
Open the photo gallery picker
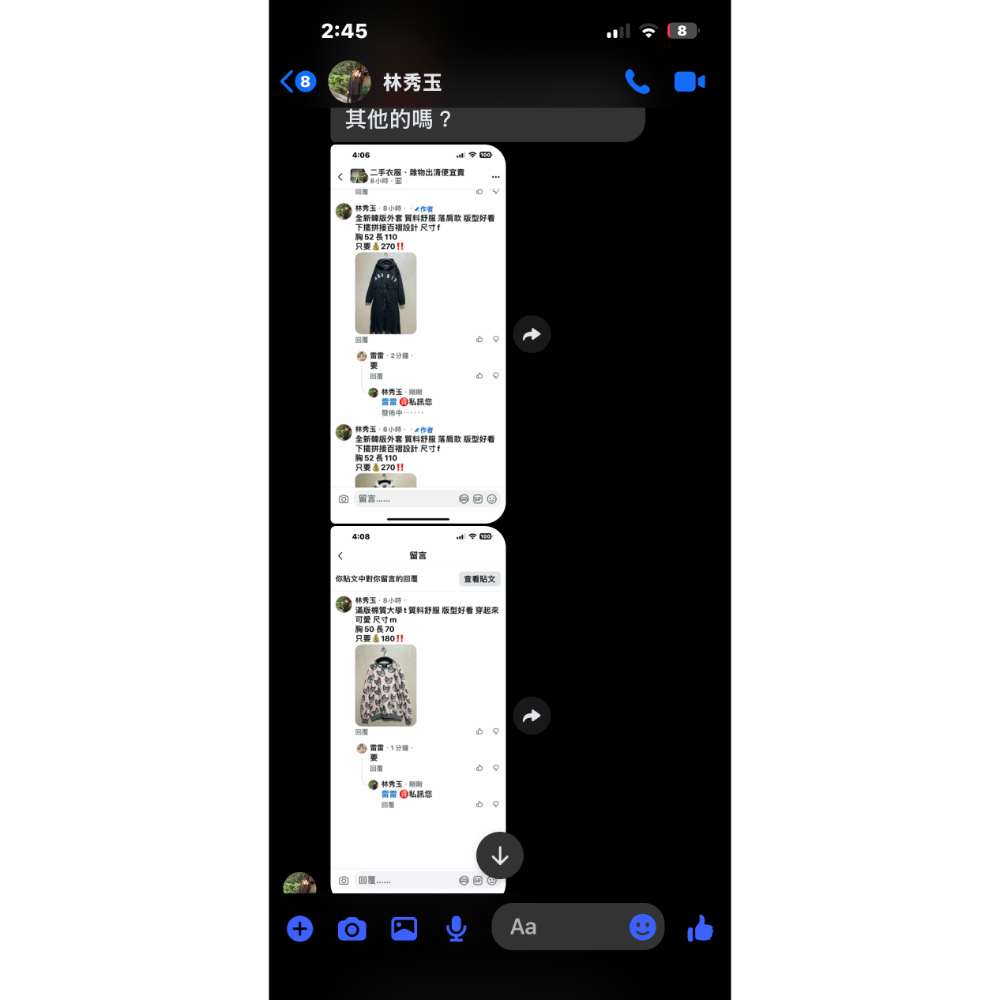coord(404,929)
